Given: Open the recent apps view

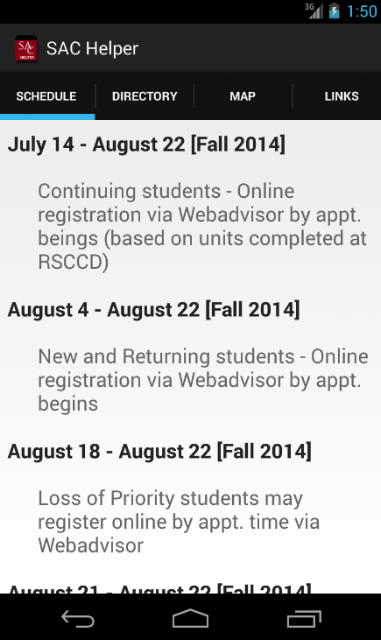Looking at the screenshot, I should [304, 619].
